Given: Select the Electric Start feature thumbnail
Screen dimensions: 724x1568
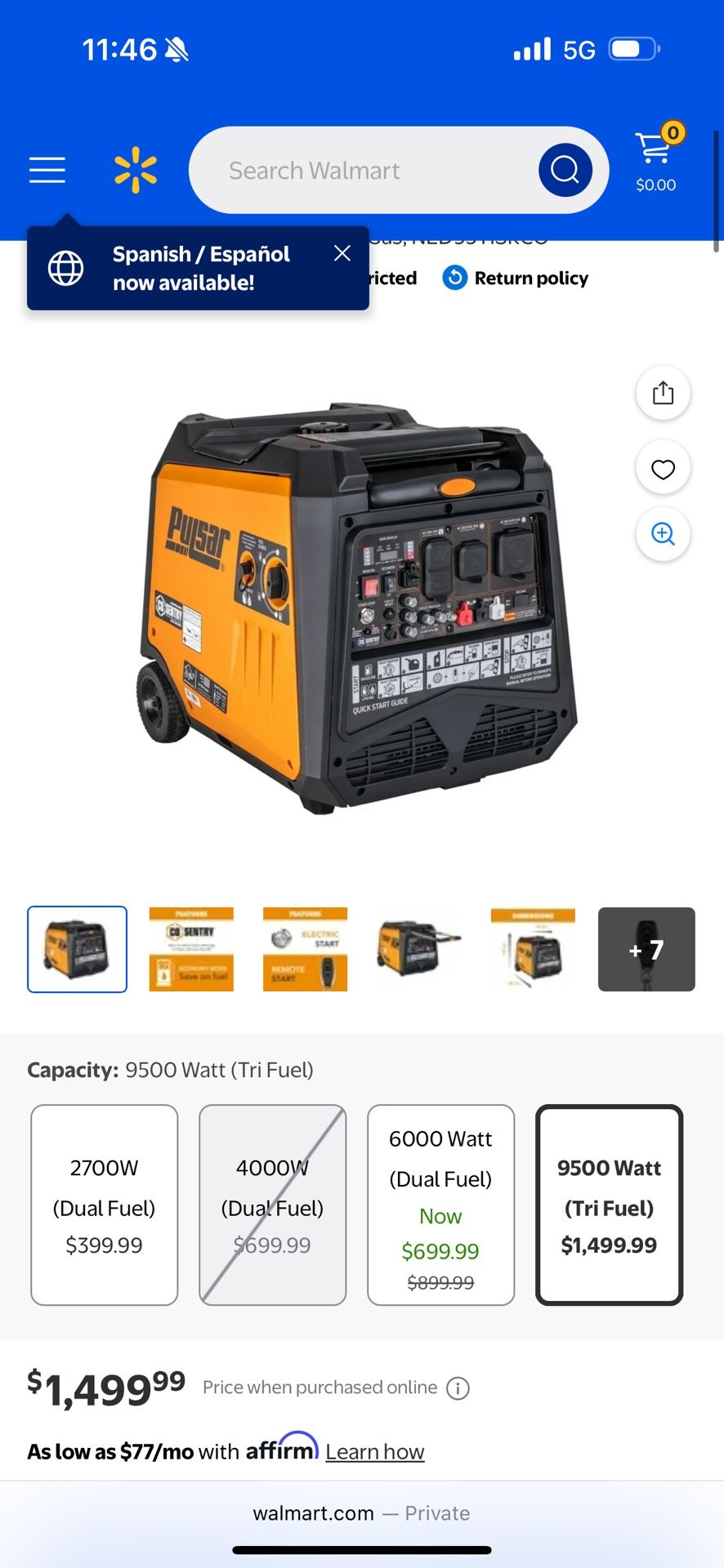Looking at the screenshot, I should tap(304, 949).
